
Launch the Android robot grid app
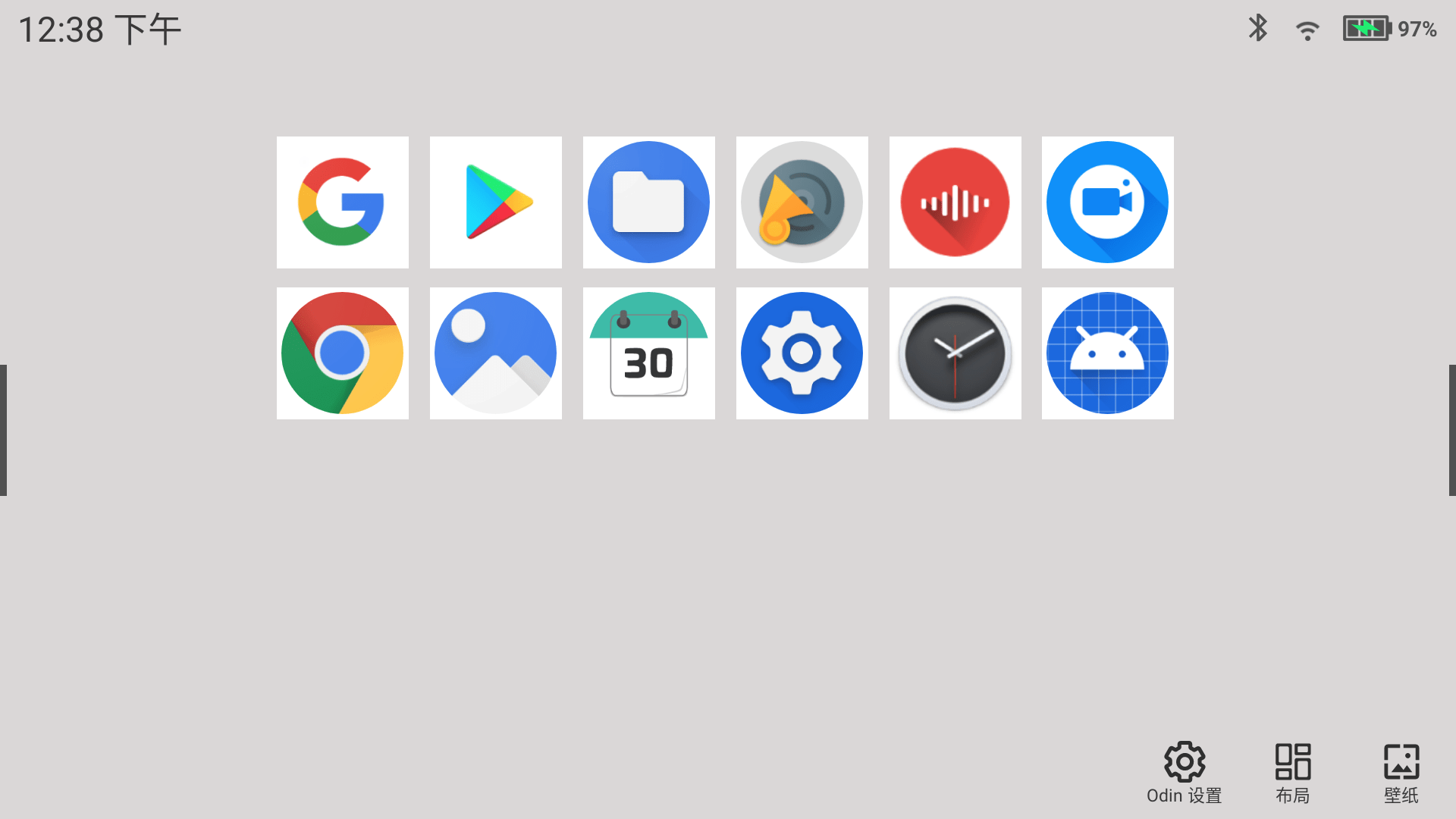coord(1107,353)
